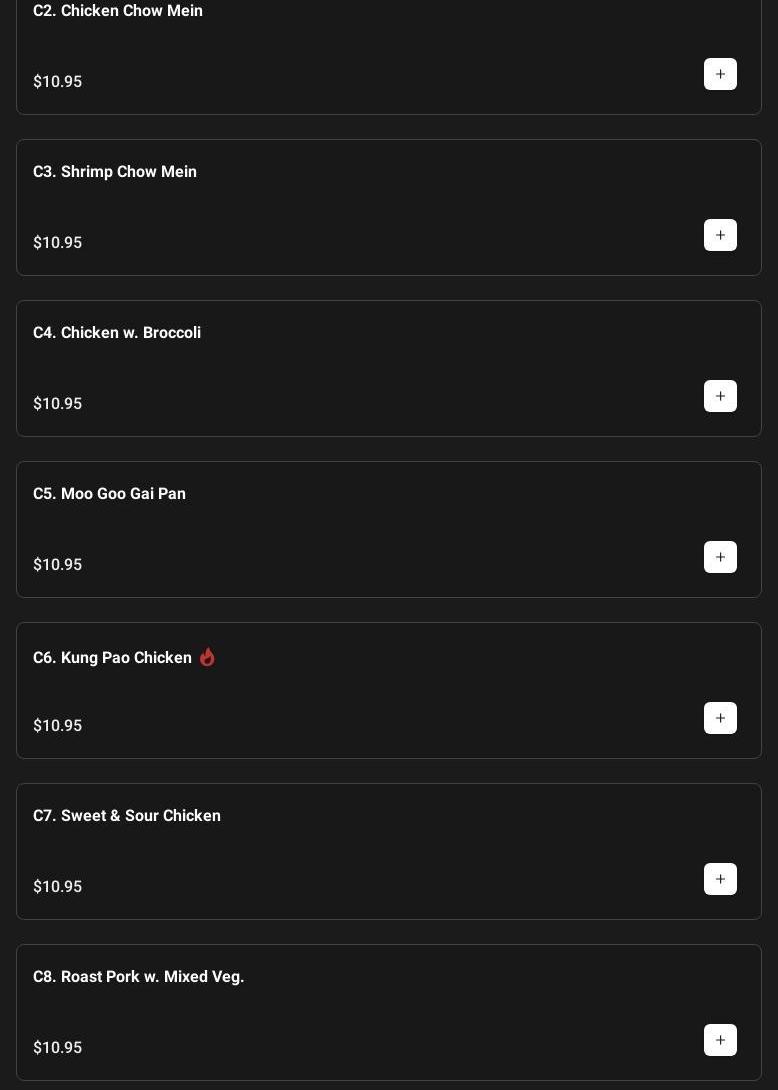Add C3. Shrimp Chow Mein with plus

(x=720, y=235)
